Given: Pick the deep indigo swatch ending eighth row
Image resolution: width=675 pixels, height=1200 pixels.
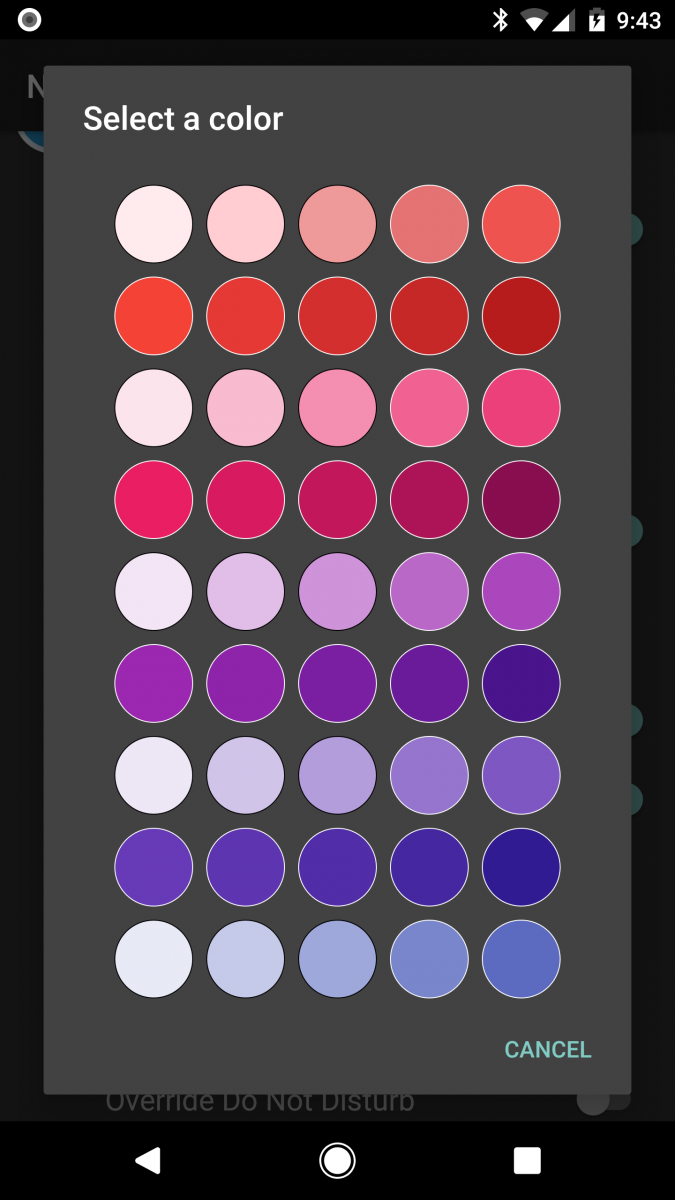Looking at the screenshot, I should coord(522,868).
